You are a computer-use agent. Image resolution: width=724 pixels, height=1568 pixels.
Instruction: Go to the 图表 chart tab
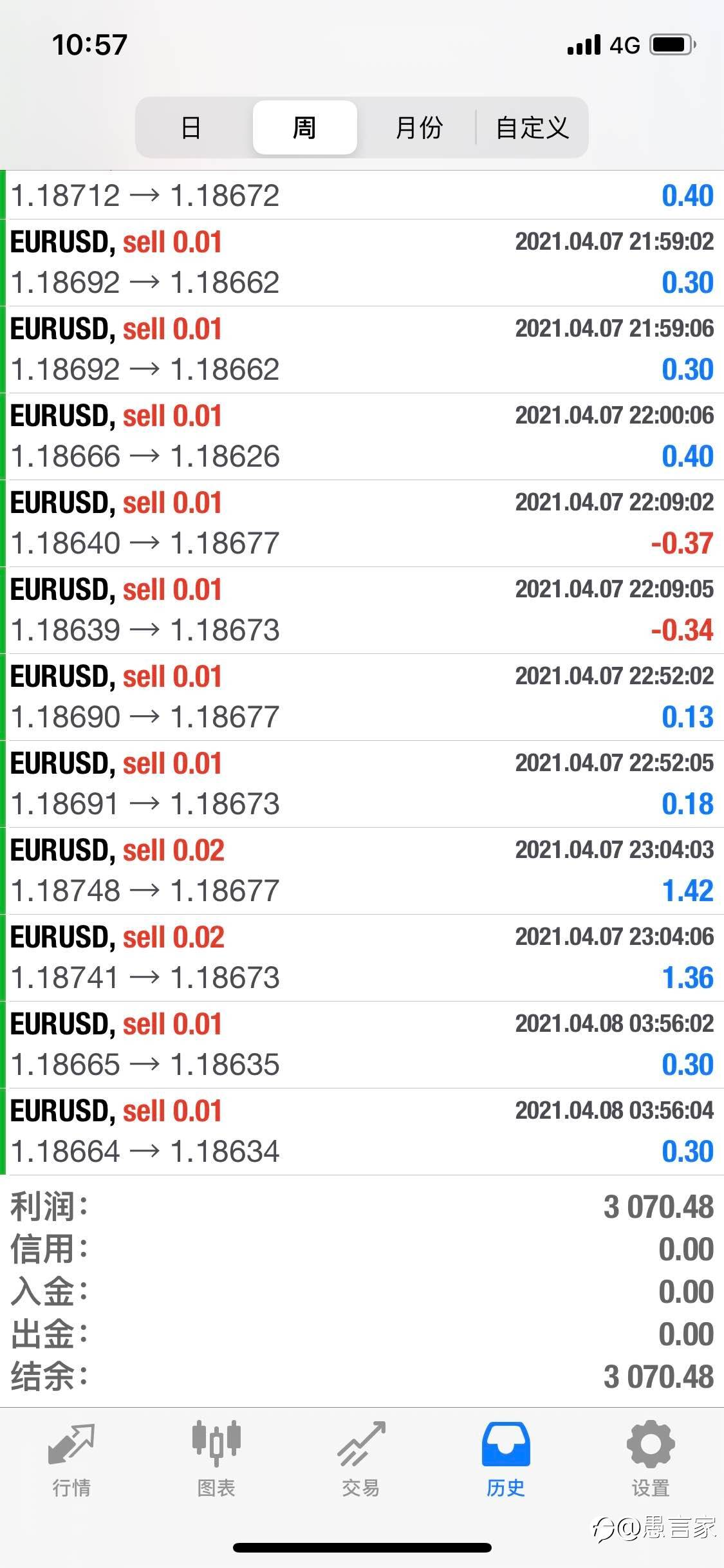pos(216,1459)
